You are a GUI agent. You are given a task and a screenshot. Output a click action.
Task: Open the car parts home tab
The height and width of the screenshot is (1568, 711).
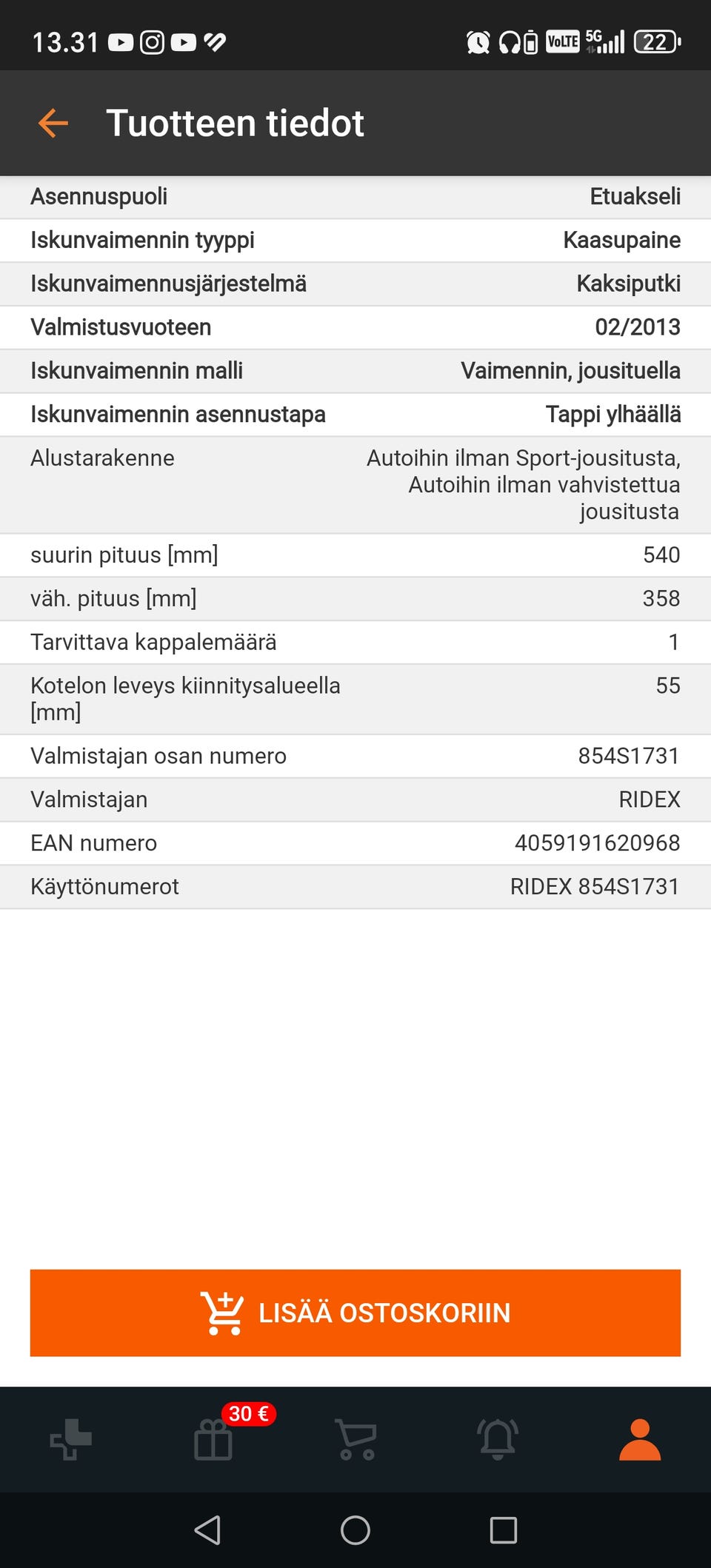[x=71, y=1439]
